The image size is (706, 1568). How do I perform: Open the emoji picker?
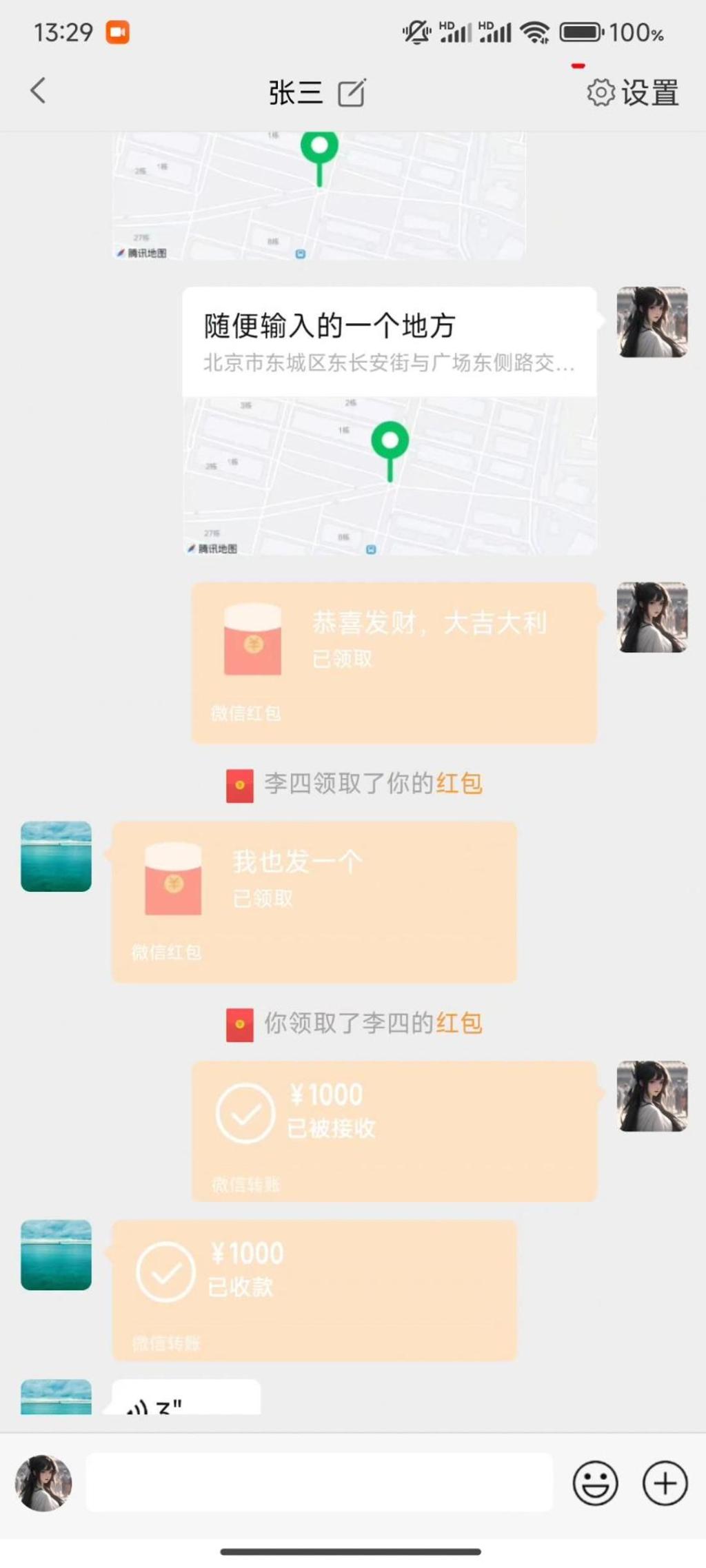(x=595, y=1483)
